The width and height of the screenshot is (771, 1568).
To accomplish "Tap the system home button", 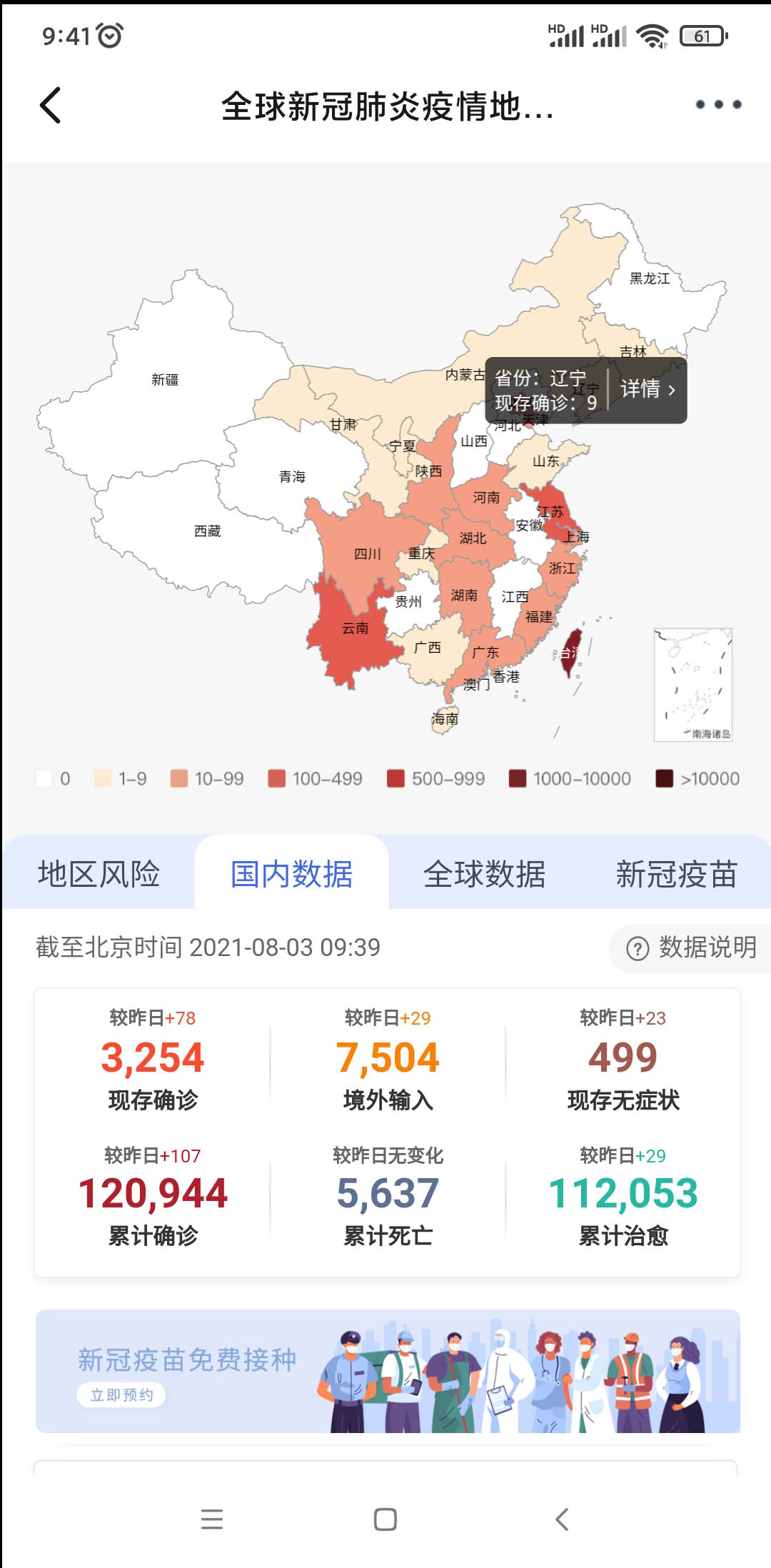I will click(385, 1519).
